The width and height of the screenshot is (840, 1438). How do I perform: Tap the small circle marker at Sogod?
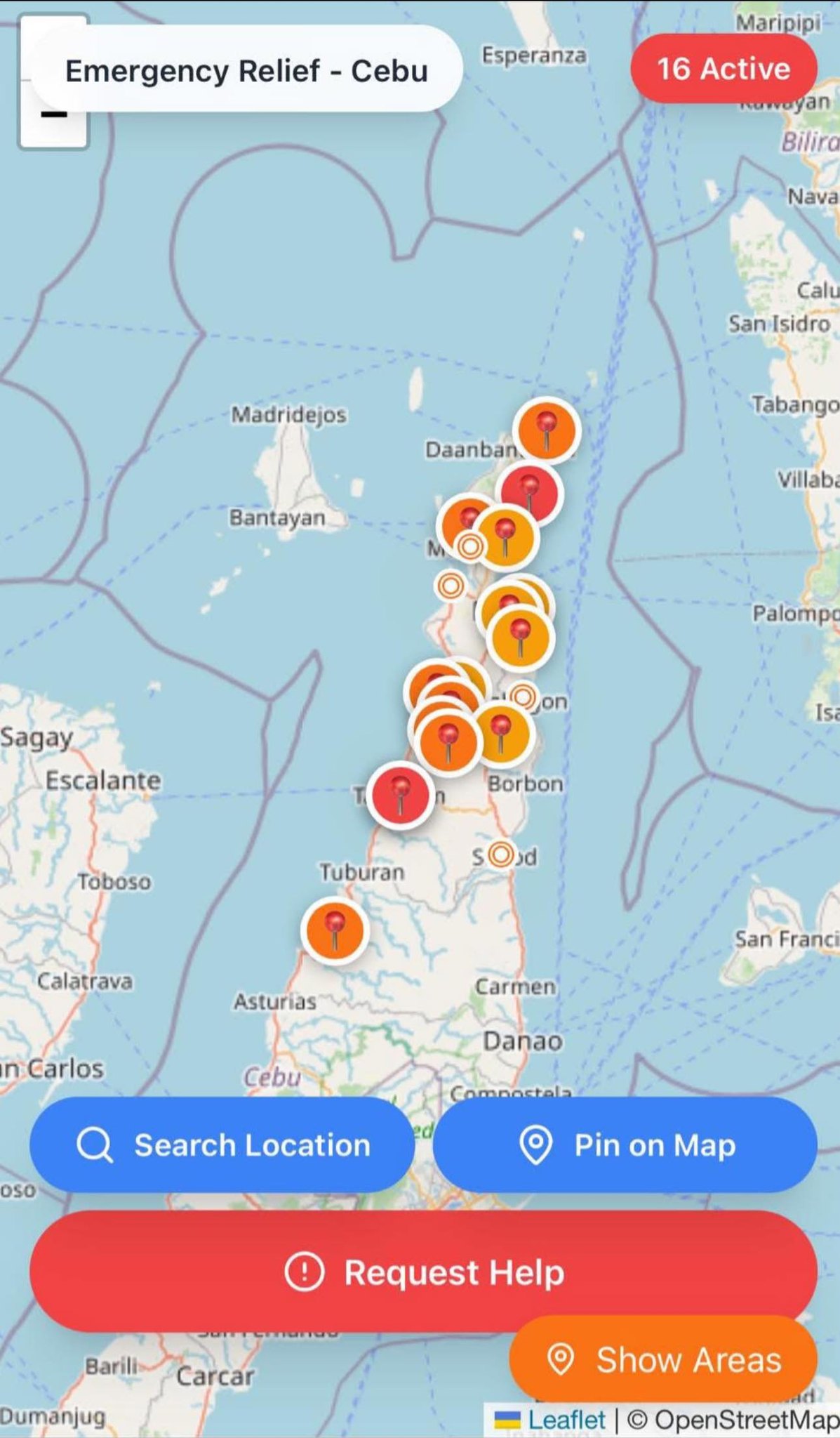(501, 855)
